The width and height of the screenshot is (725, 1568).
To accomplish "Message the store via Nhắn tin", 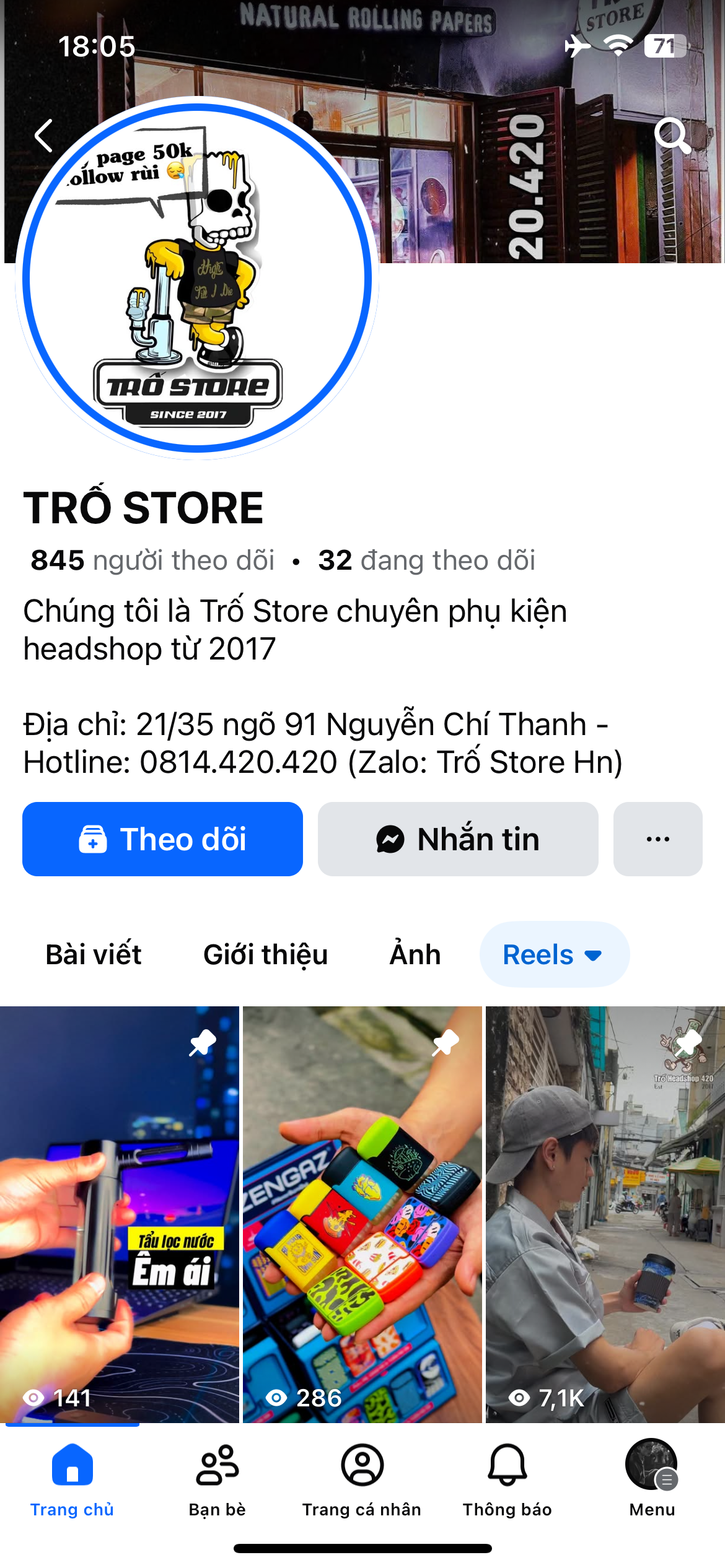I will tap(458, 839).
